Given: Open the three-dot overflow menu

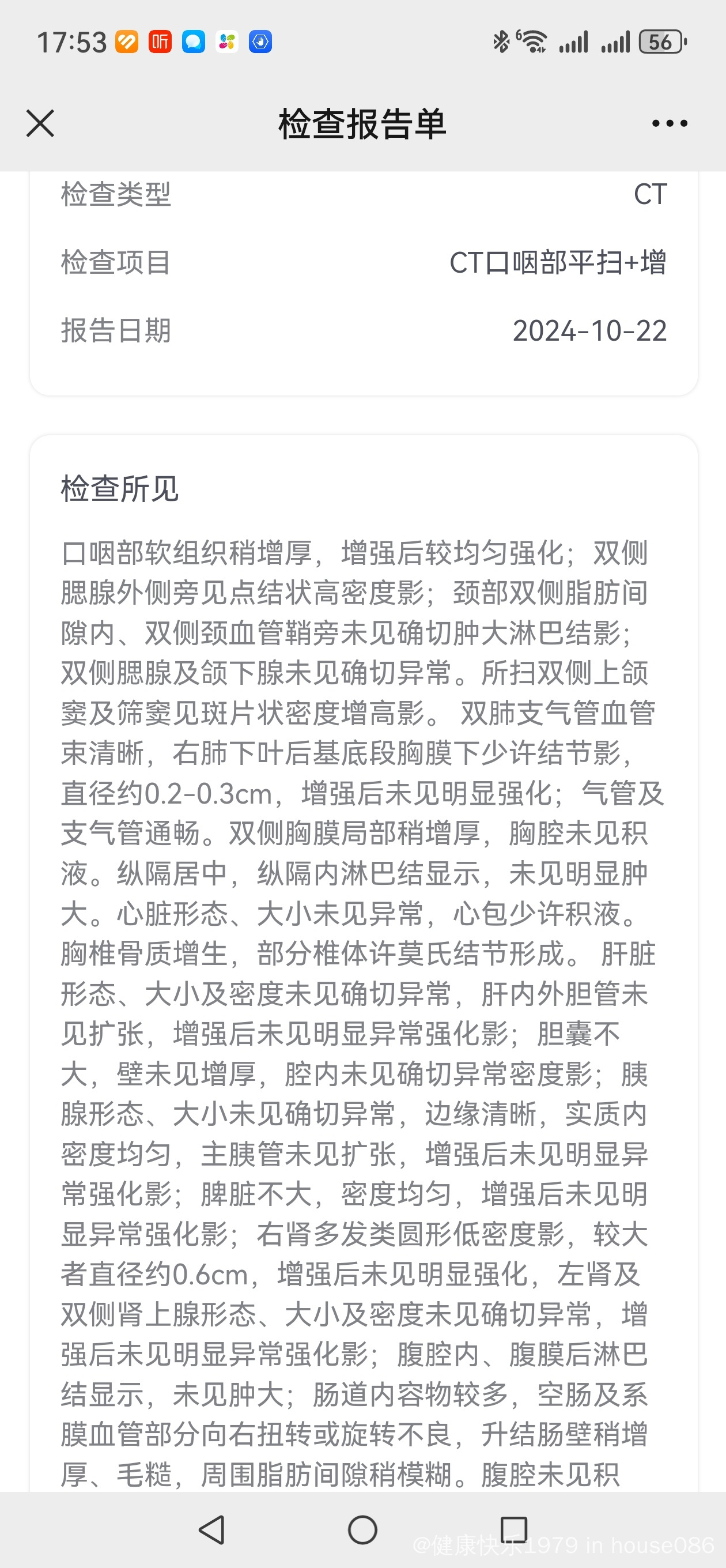Looking at the screenshot, I should [670, 123].
